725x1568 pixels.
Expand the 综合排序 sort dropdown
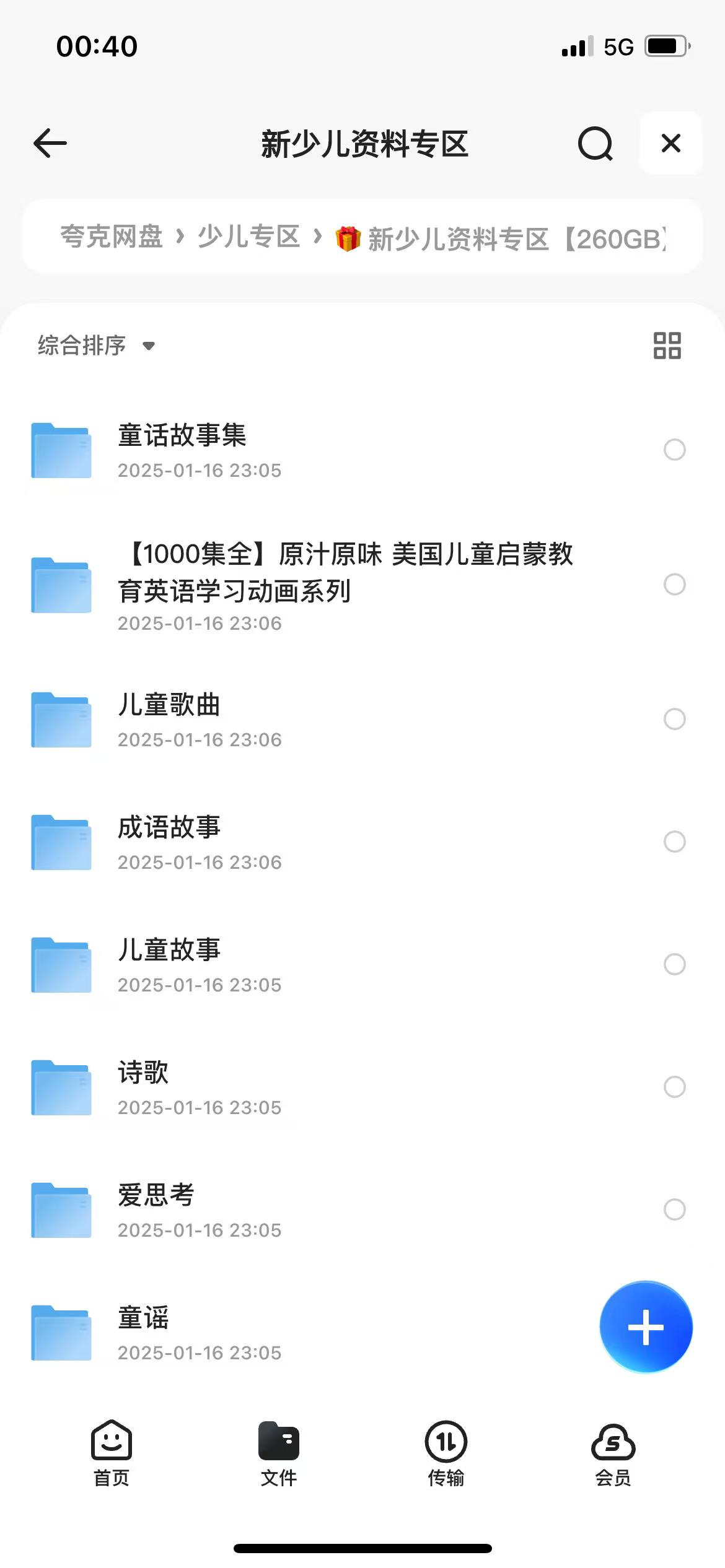tap(96, 346)
